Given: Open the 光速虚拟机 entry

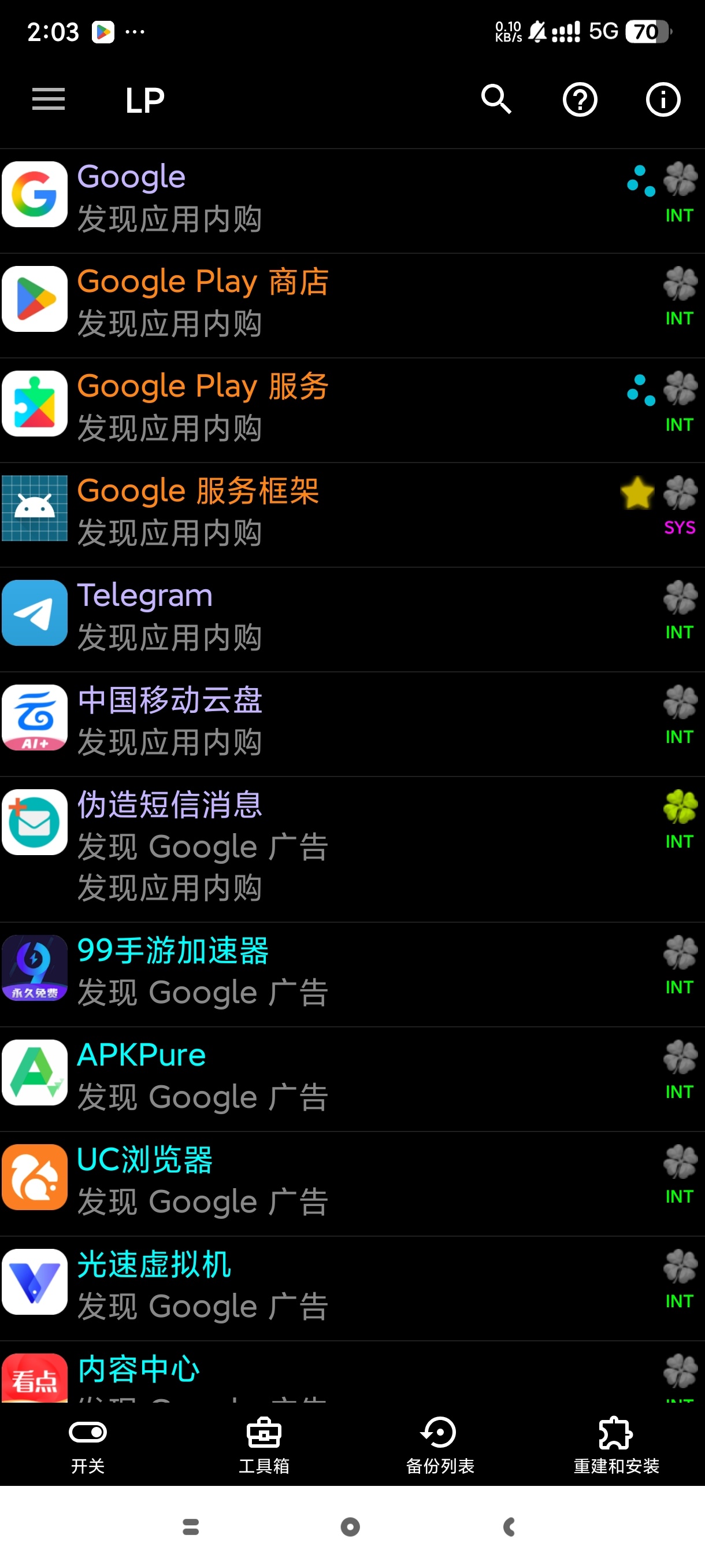Looking at the screenshot, I should (x=304, y=1287).
